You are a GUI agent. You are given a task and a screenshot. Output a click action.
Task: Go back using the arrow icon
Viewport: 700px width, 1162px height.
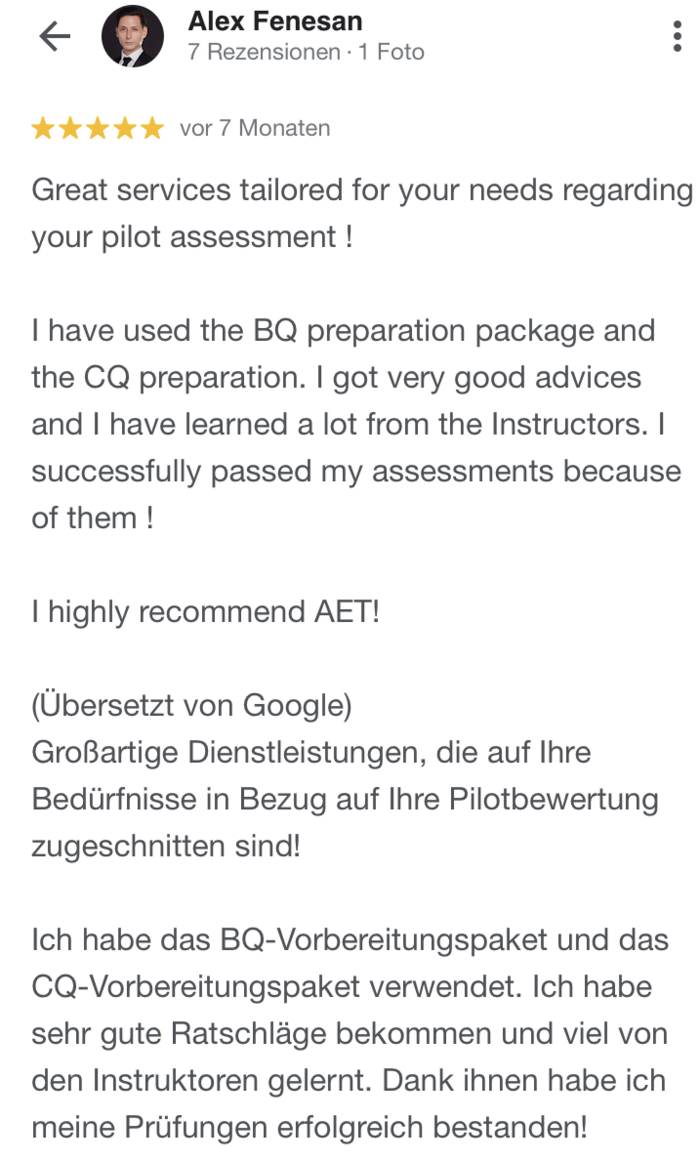54,37
